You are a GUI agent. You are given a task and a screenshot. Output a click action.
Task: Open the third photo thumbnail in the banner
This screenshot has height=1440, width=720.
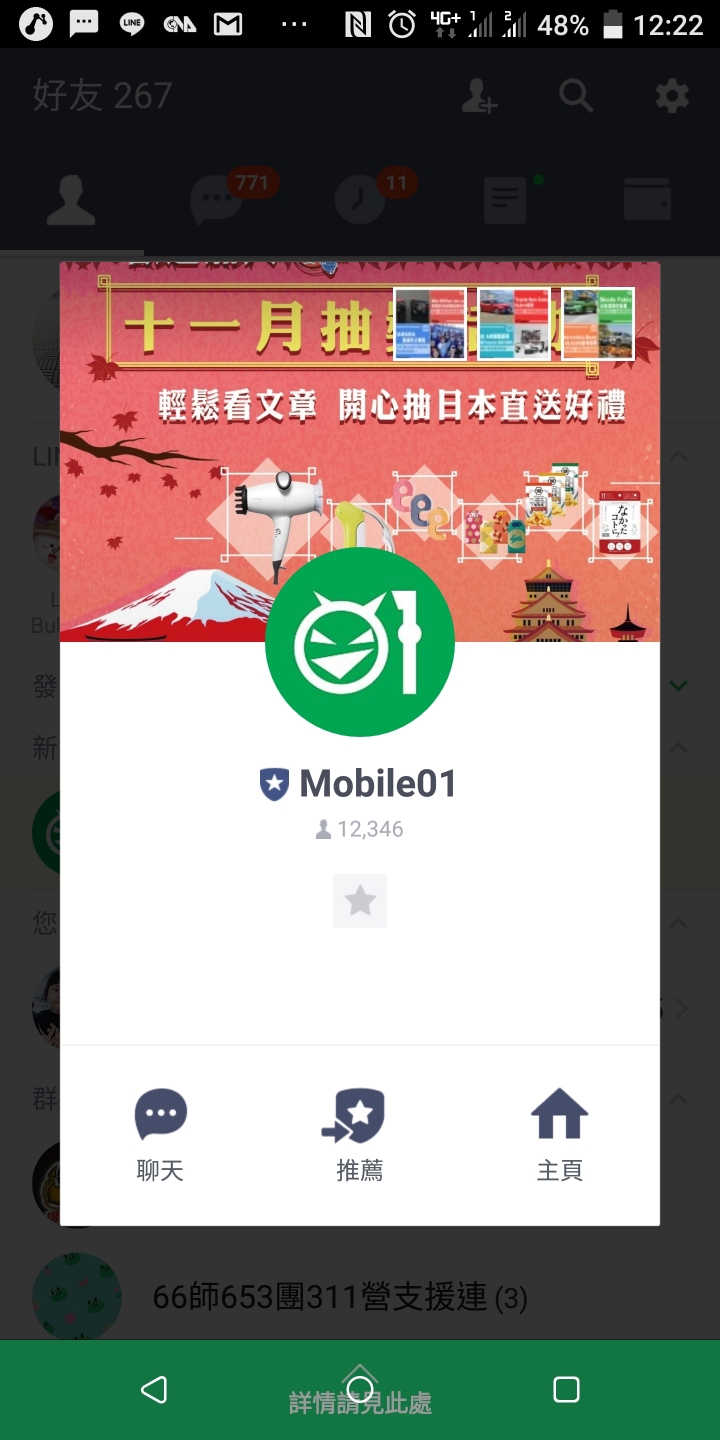[x=598, y=324]
